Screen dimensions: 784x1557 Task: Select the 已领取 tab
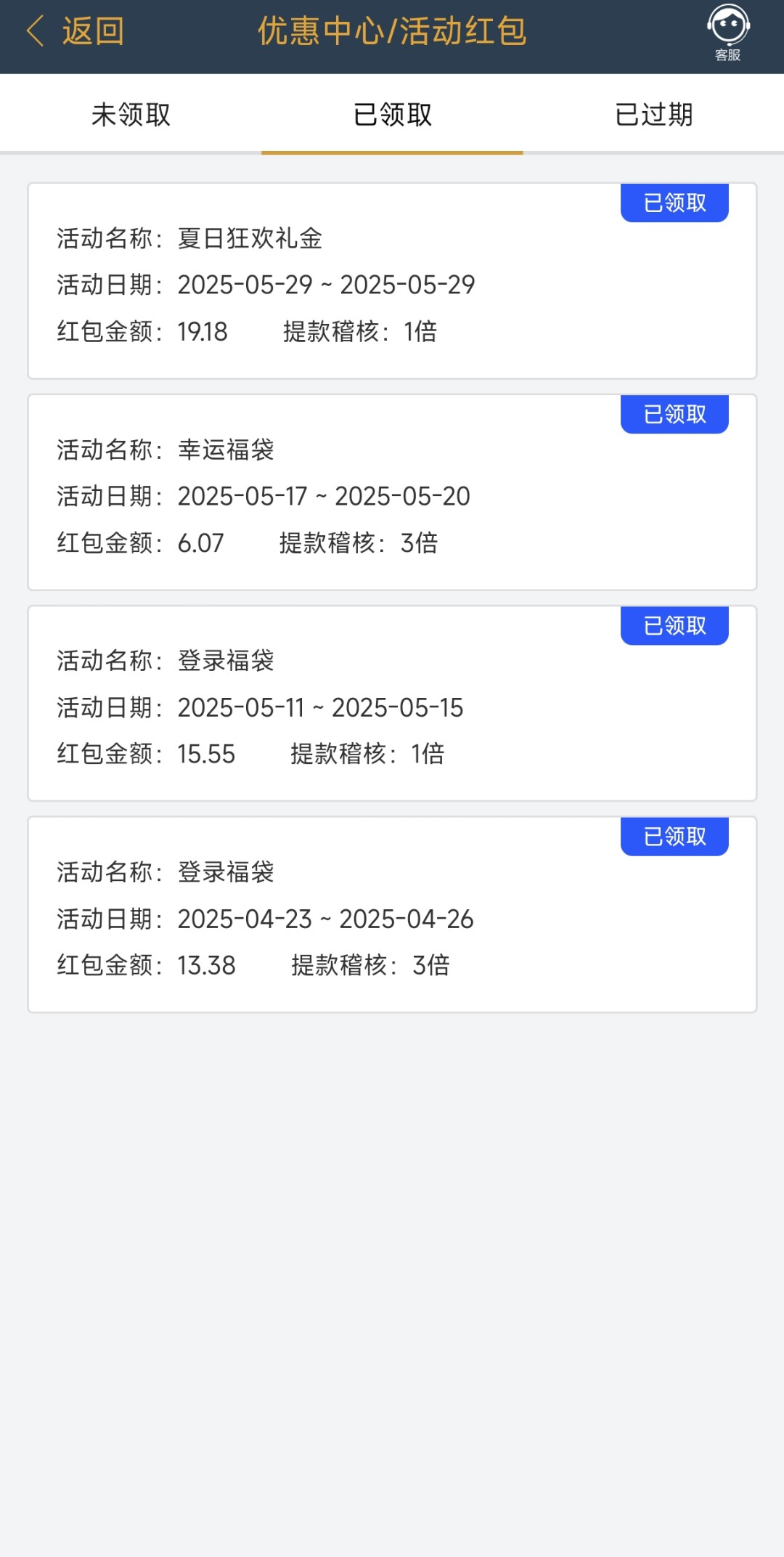click(392, 115)
